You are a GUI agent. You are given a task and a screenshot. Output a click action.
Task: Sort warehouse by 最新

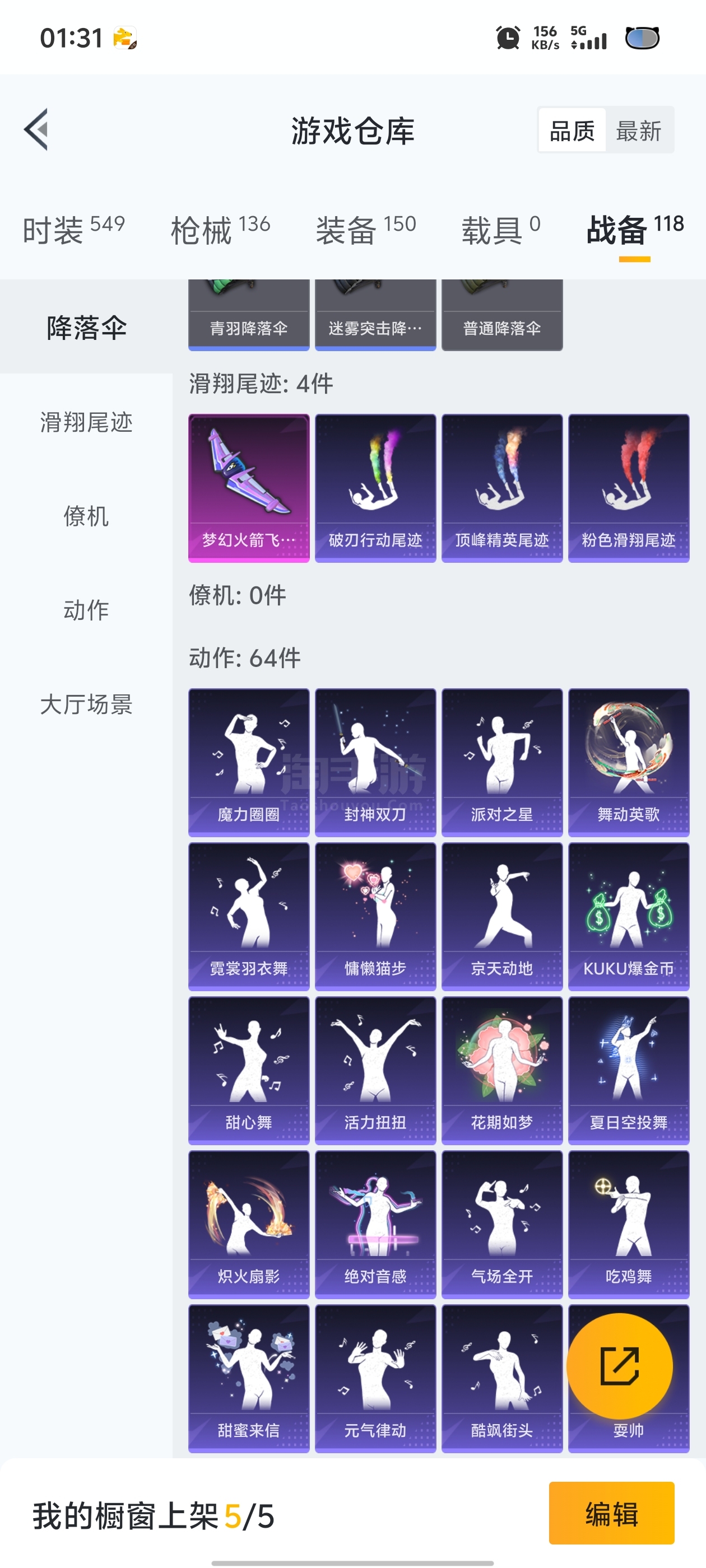tap(638, 130)
